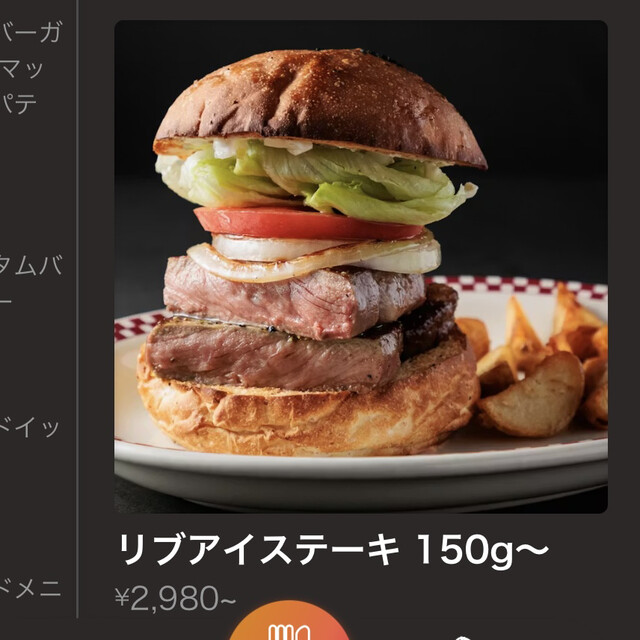
Task: Select the ドメニ category in the sidebar
Action: [x=34, y=589]
